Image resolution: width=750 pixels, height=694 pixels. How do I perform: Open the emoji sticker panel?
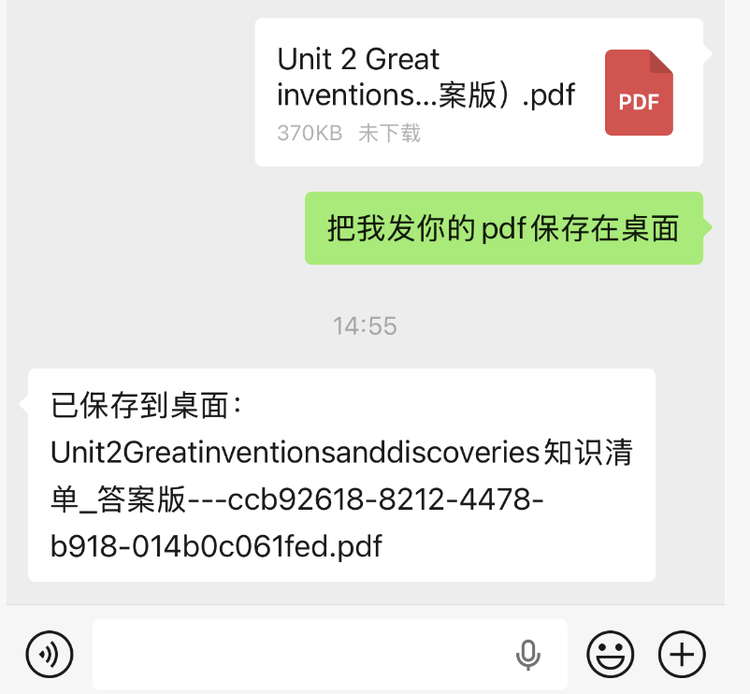(610, 655)
